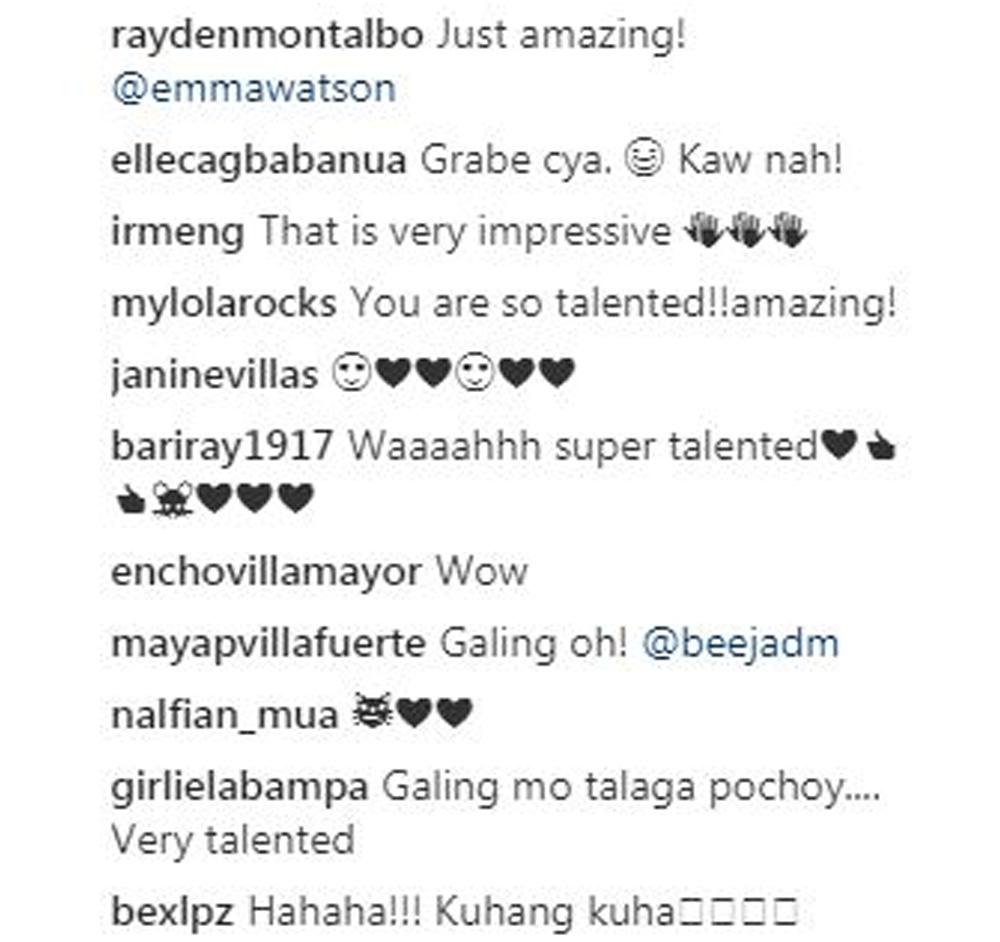The width and height of the screenshot is (1000, 942).
Task: Tap the @beejadm mention
Action: click(x=741, y=643)
